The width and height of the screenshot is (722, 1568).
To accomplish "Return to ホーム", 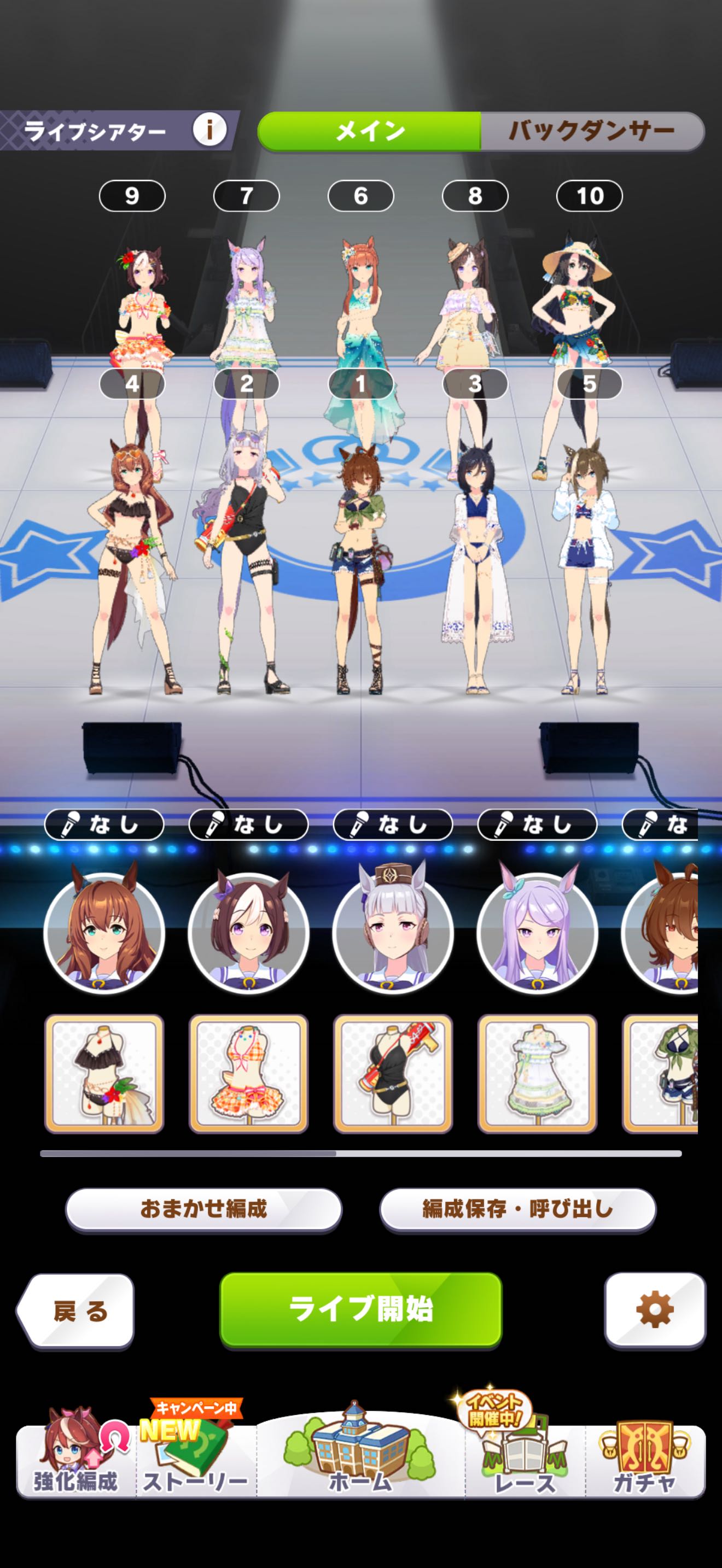I will tap(360, 1452).
